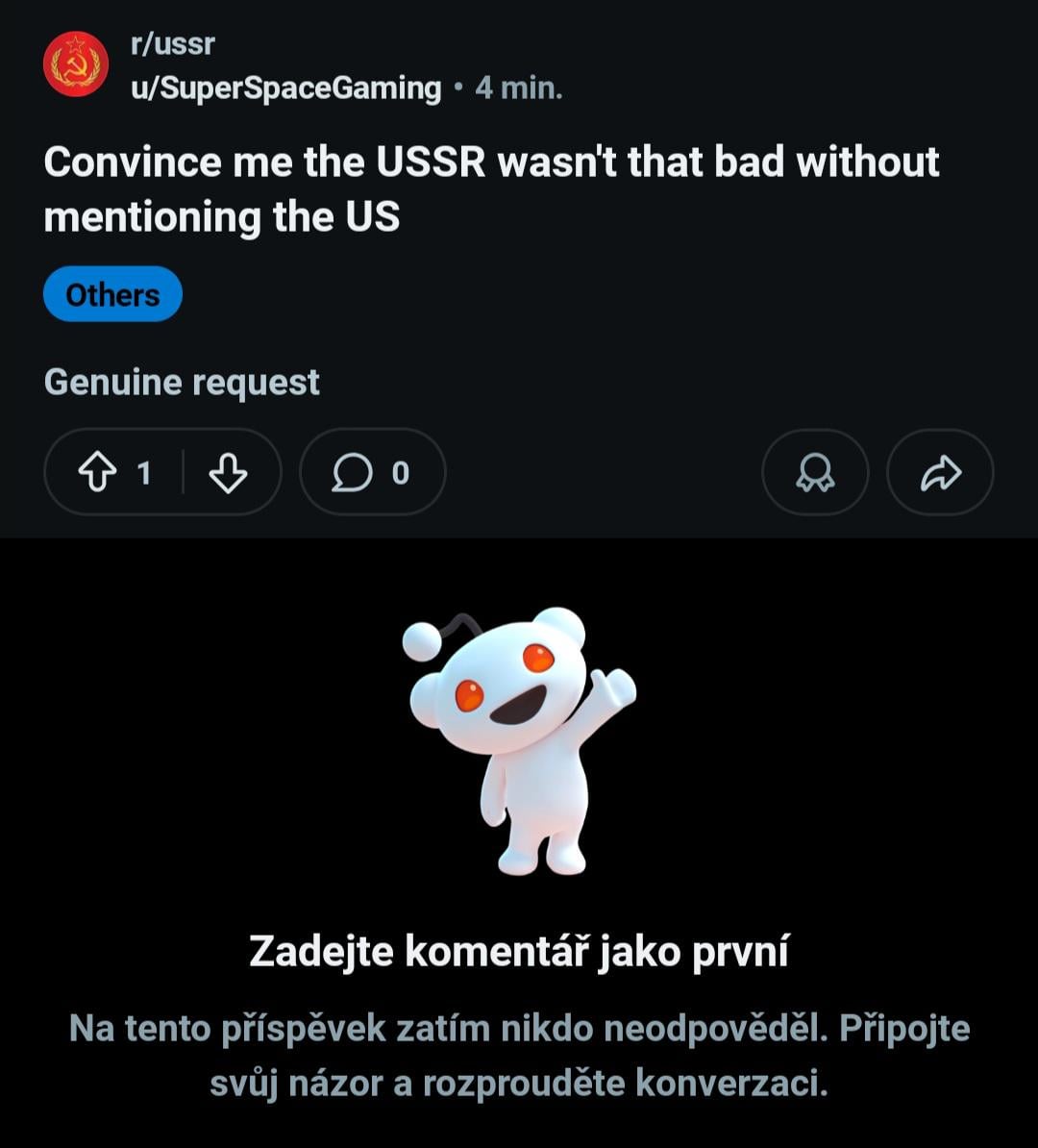
Task: Open the r/ussr community avatar
Action: [75, 64]
